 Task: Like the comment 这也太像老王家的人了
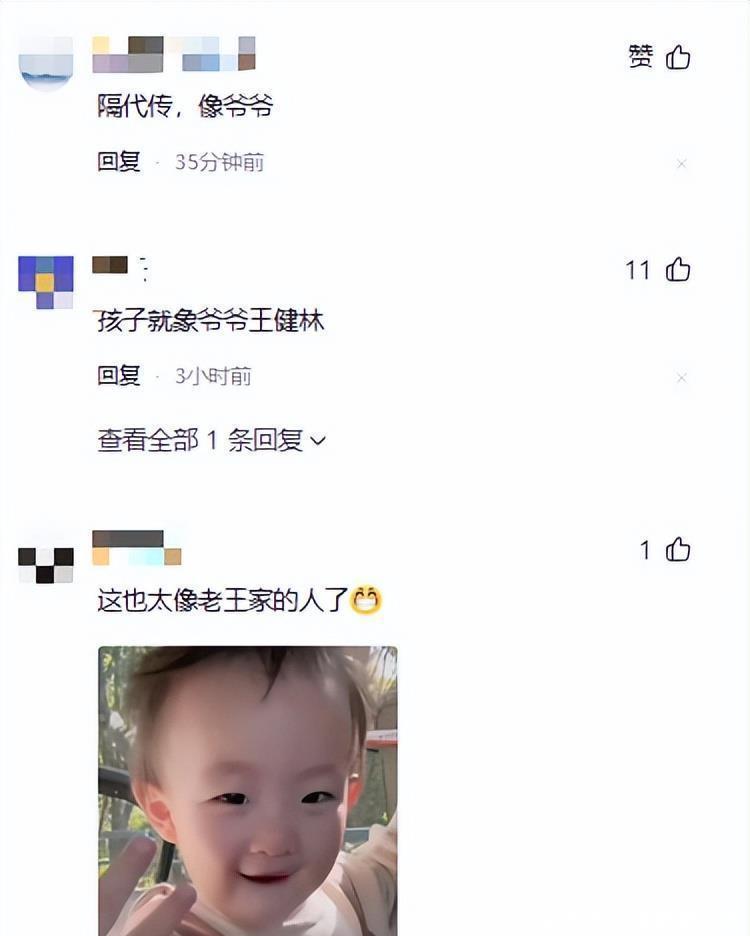pyautogui.click(x=678, y=549)
